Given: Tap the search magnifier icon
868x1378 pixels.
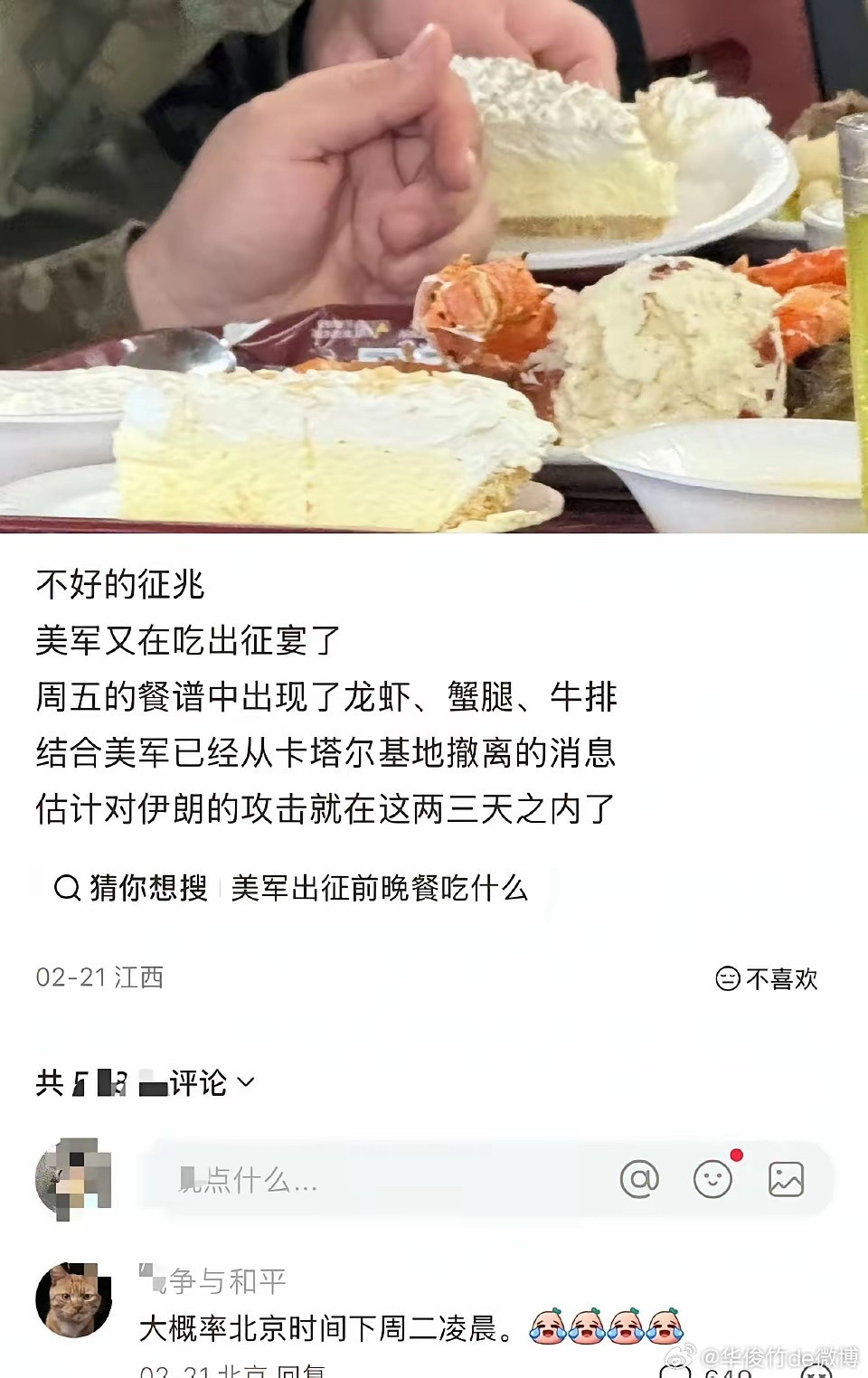Looking at the screenshot, I should [65, 888].
